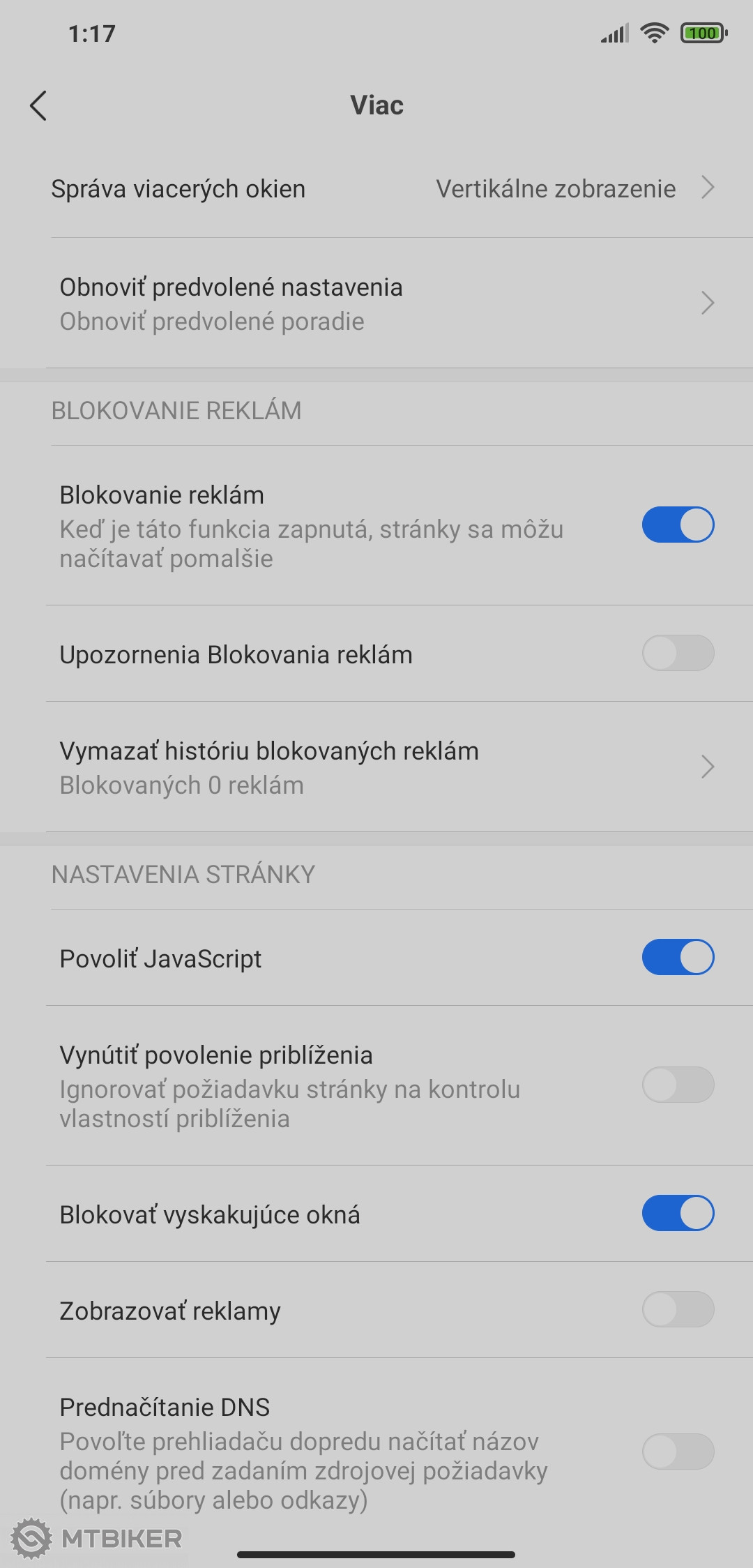Enable the Zobrazovať reklamy switch
Image resolution: width=753 pixels, height=1568 pixels.
coord(678,1309)
